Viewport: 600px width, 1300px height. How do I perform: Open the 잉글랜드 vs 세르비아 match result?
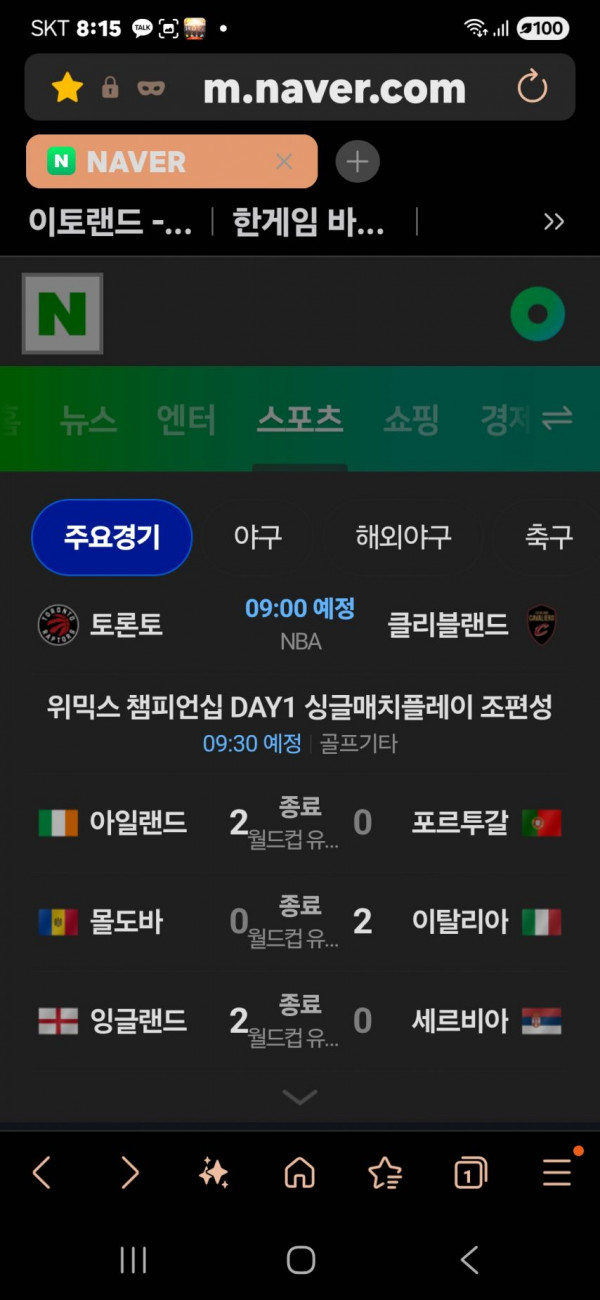[x=300, y=1021]
